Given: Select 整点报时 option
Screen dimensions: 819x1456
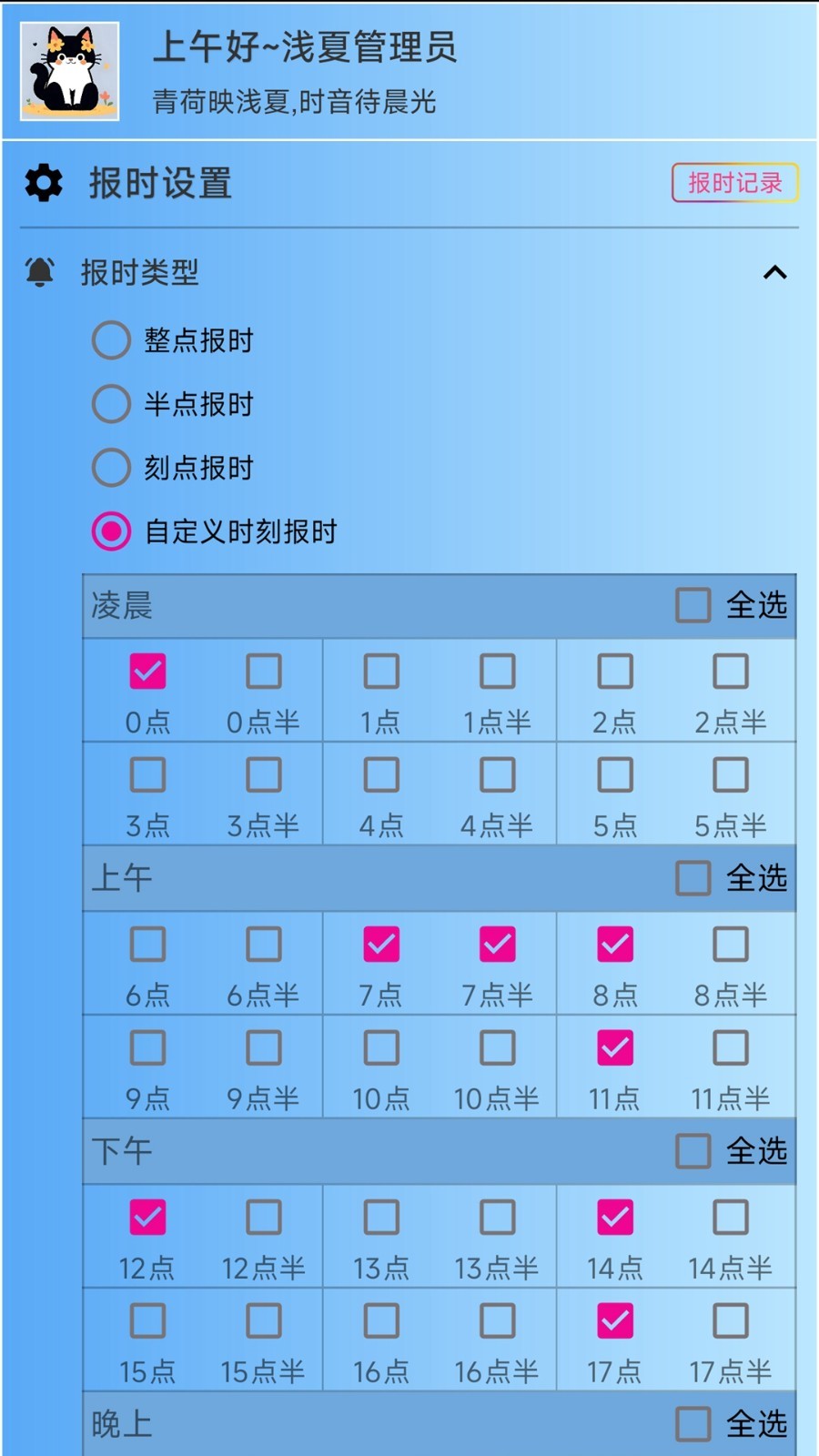Looking at the screenshot, I should (x=111, y=340).
